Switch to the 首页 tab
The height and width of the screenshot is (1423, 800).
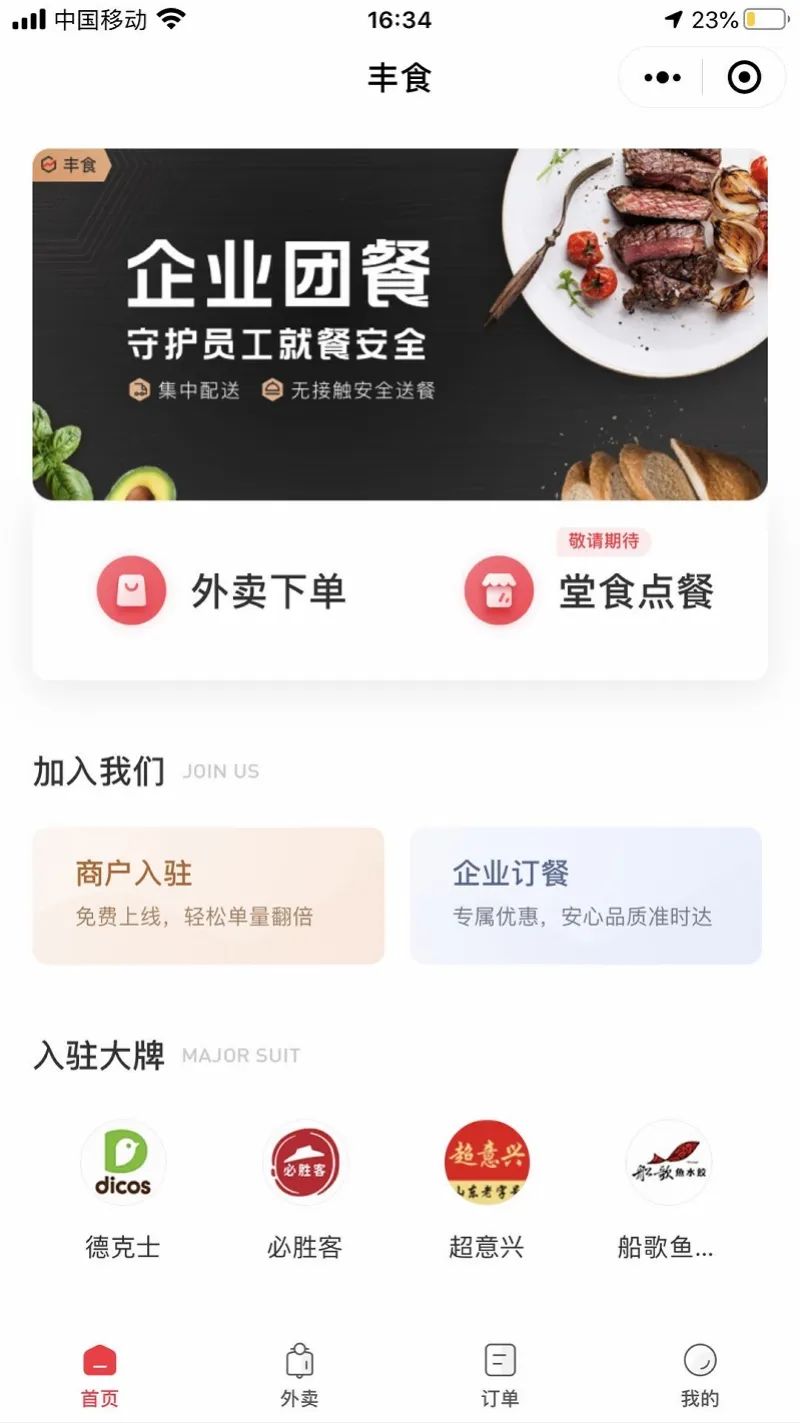pos(99,1376)
